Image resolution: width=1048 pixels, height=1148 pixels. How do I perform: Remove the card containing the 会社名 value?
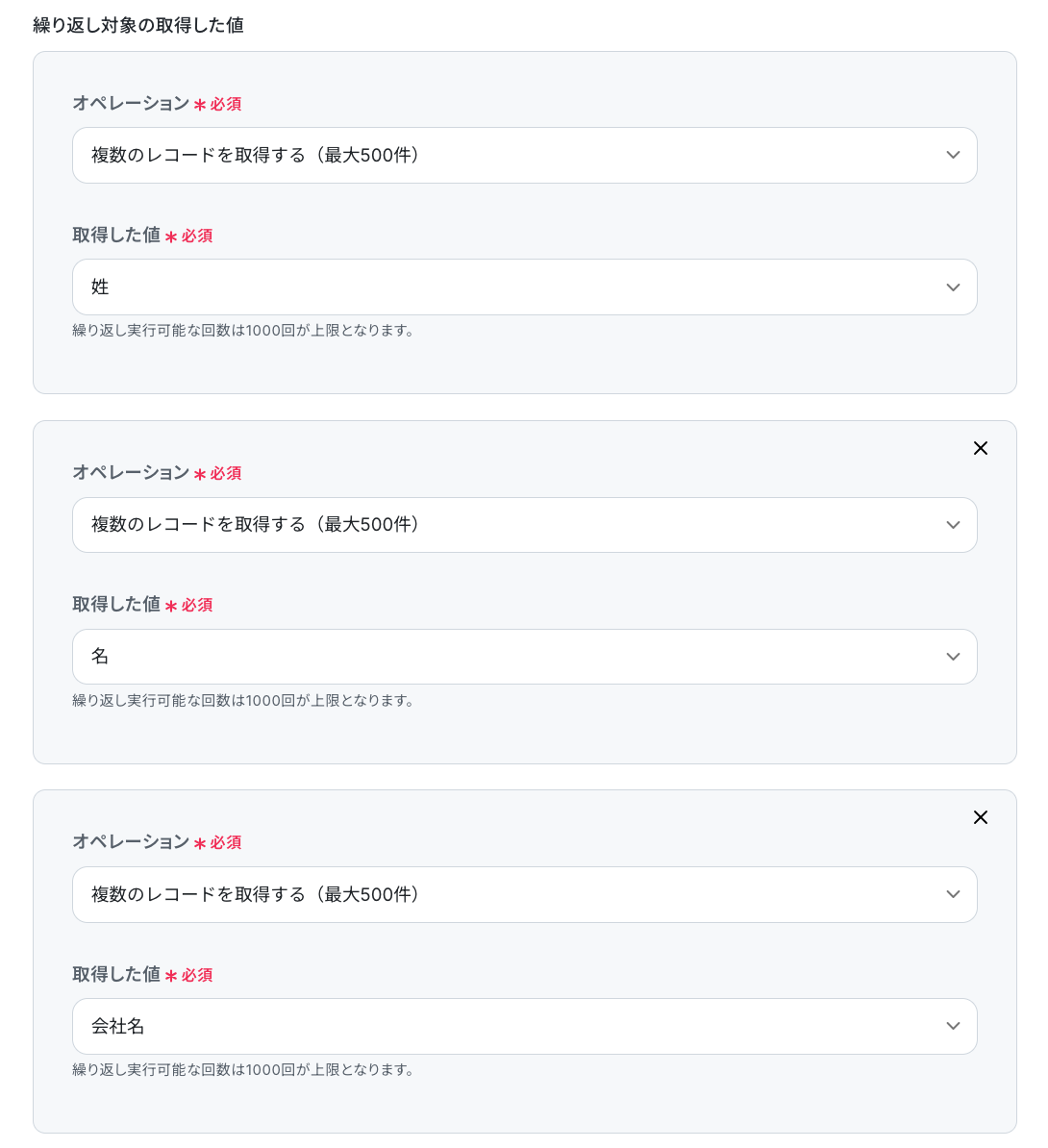[x=980, y=817]
